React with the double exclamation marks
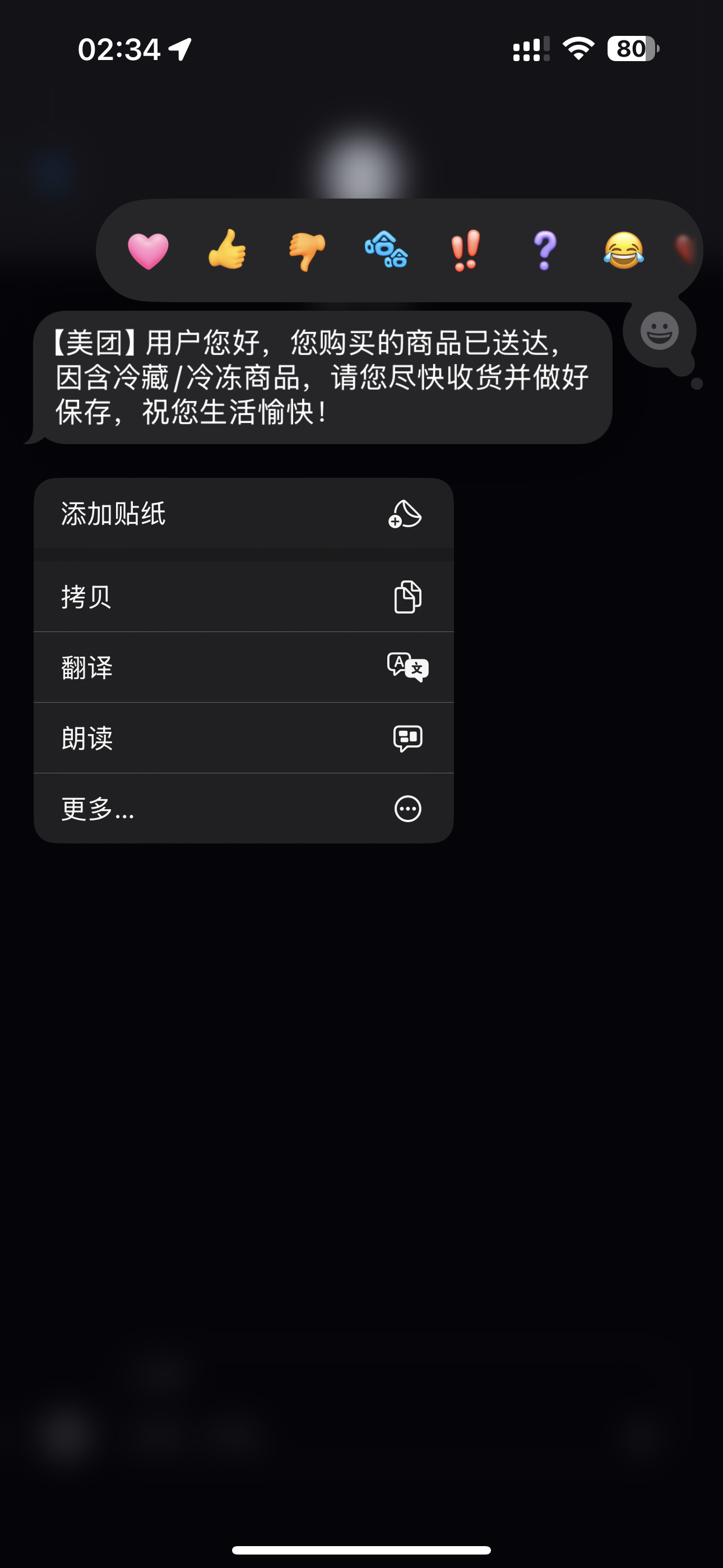723x1568 pixels. pos(466,250)
